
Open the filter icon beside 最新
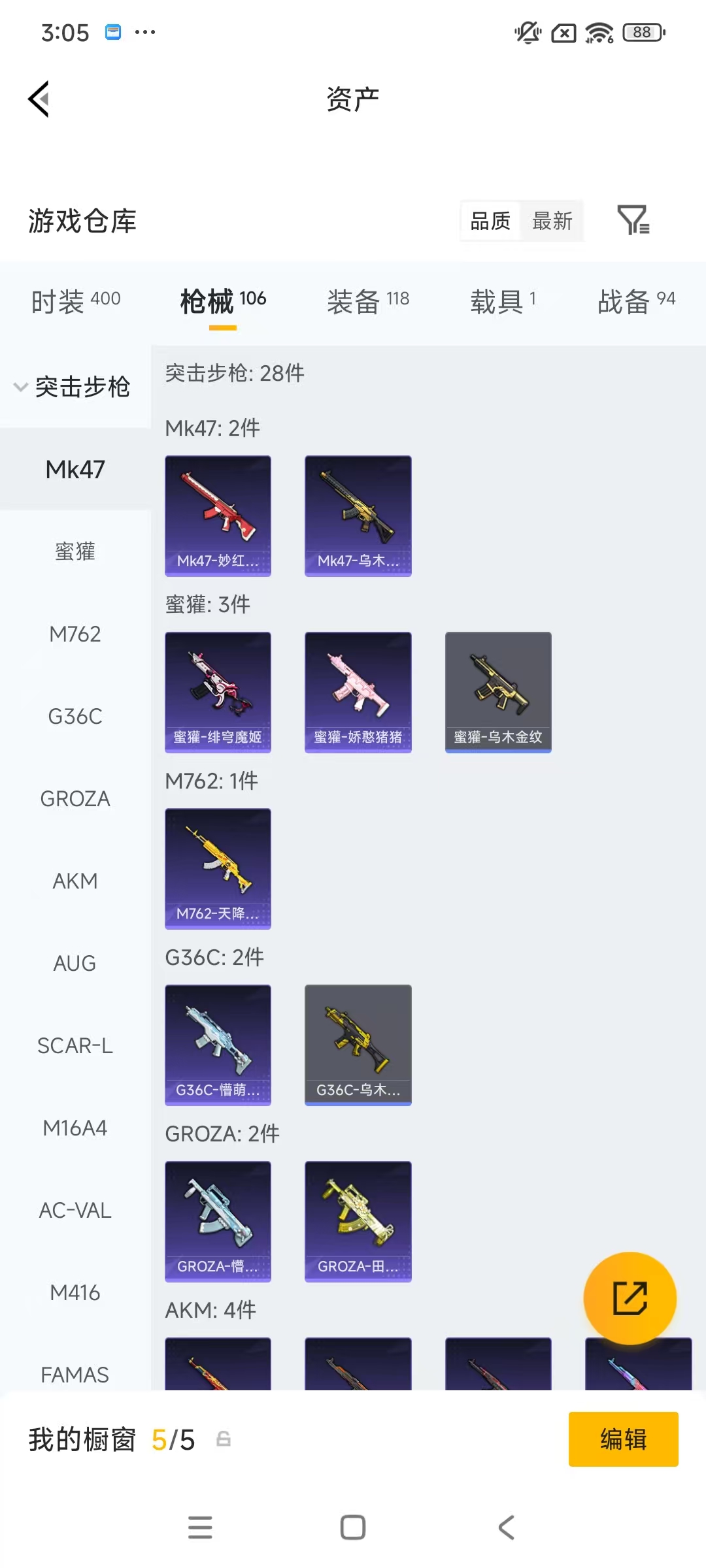633,220
